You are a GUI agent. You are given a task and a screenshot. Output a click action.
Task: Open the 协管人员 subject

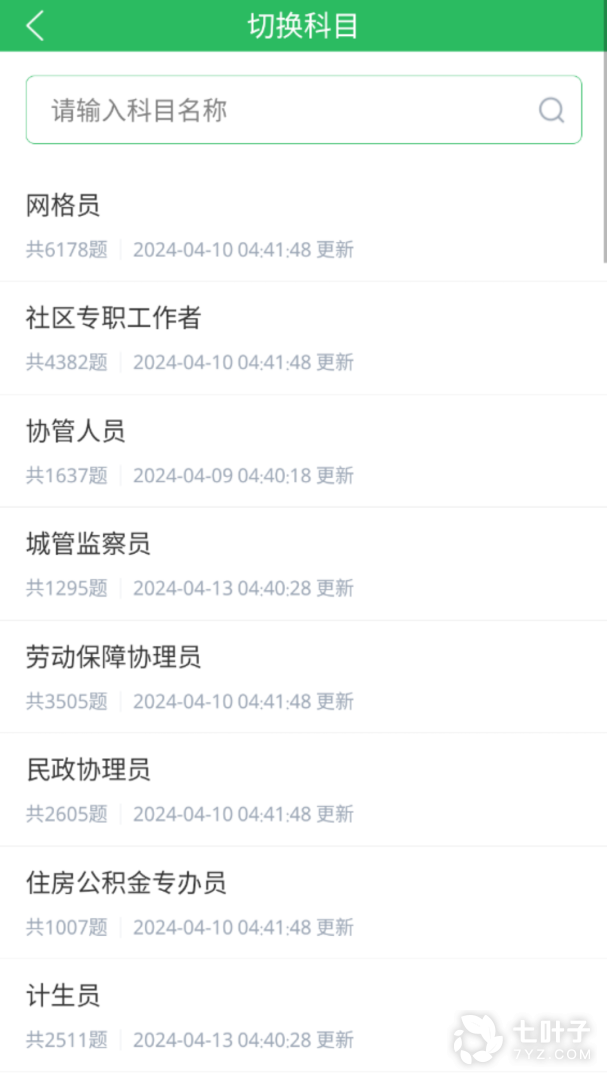75,432
